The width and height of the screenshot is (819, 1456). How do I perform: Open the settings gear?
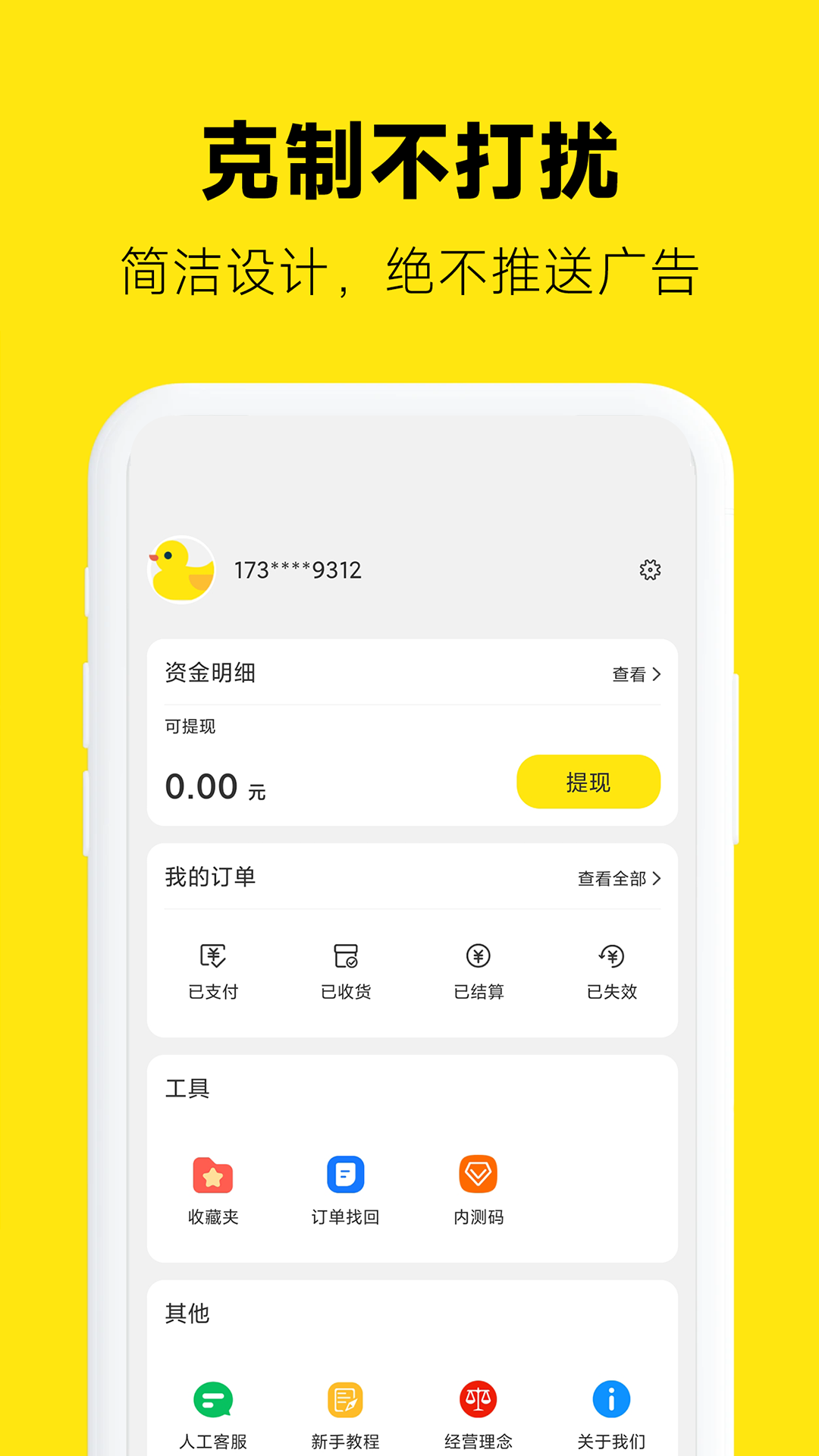coord(651,570)
